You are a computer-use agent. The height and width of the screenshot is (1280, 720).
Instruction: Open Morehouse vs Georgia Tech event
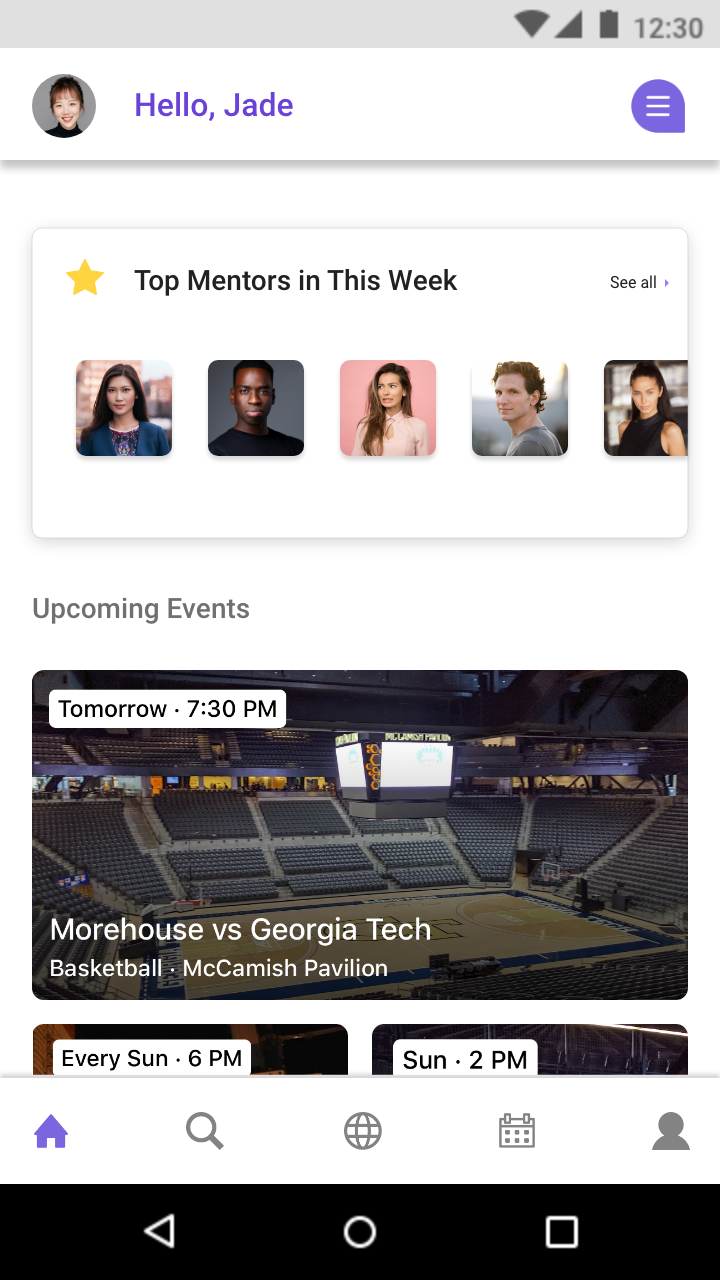[x=360, y=835]
